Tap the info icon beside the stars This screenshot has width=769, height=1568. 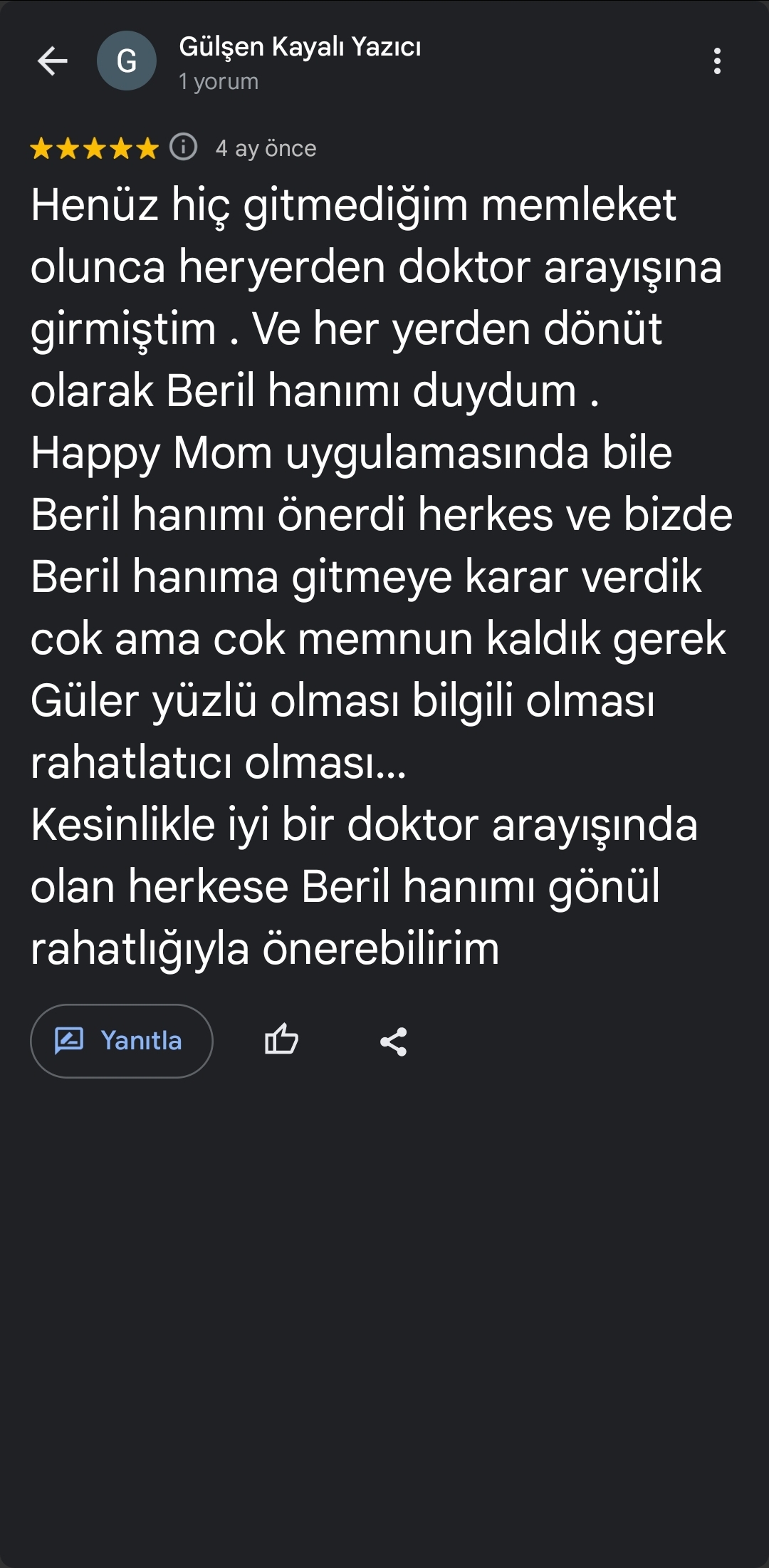[x=184, y=147]
